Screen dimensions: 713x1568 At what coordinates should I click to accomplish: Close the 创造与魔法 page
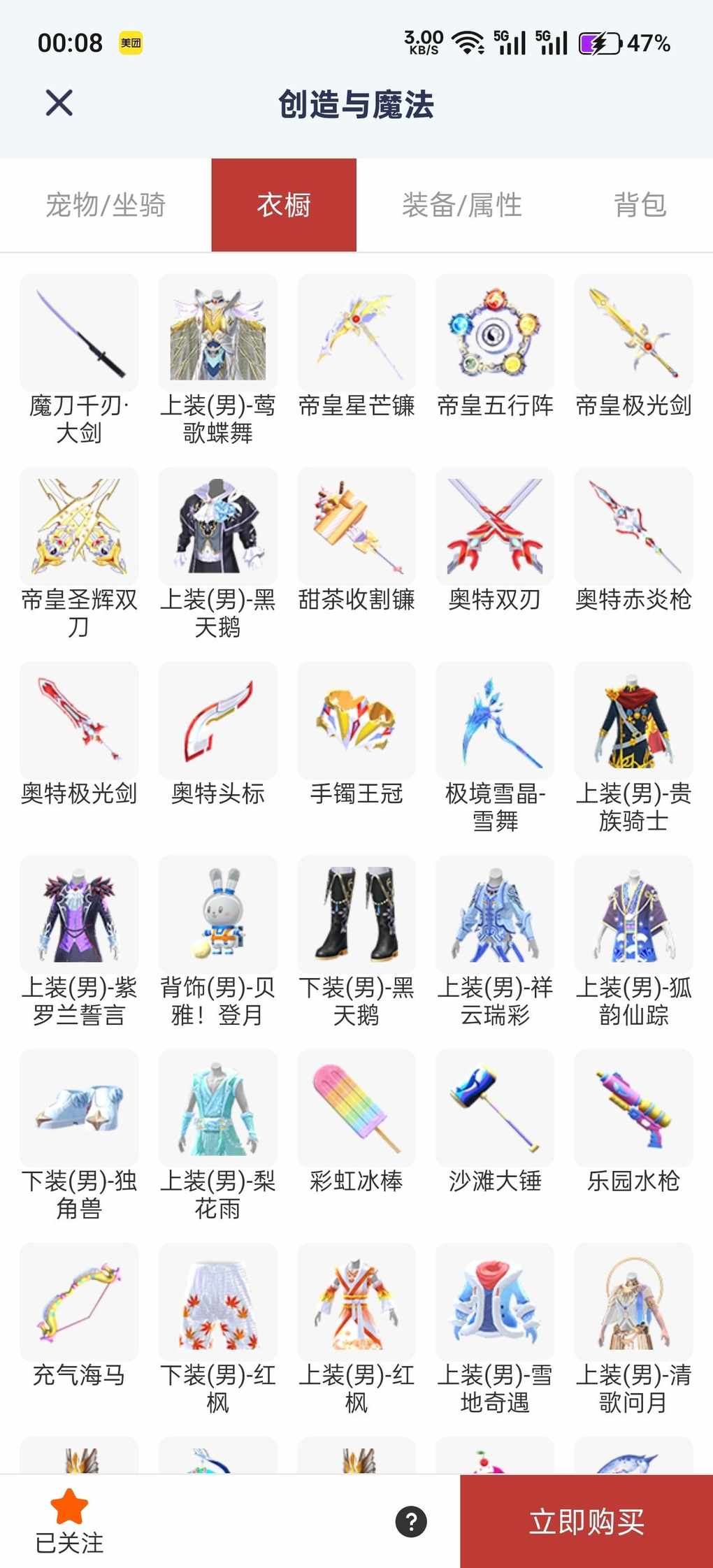point(59,103)
